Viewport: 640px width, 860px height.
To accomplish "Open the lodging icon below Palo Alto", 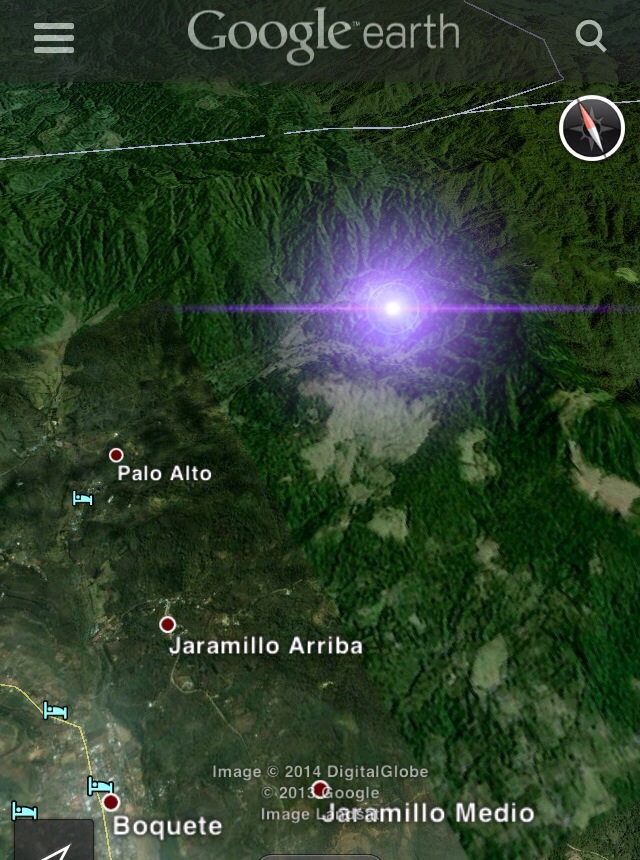I will coord(83,498).
